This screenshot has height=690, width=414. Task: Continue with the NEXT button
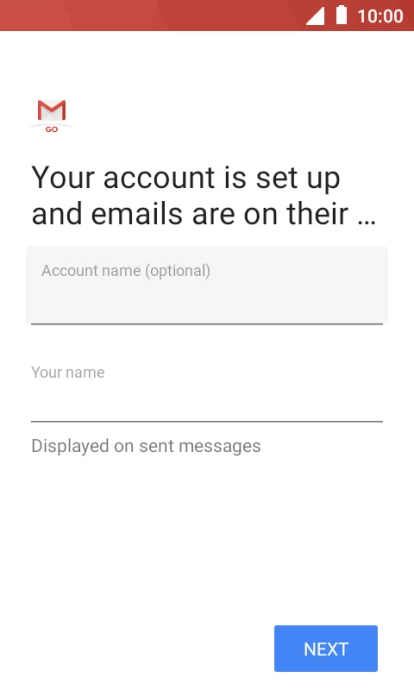tap(326, 649)
